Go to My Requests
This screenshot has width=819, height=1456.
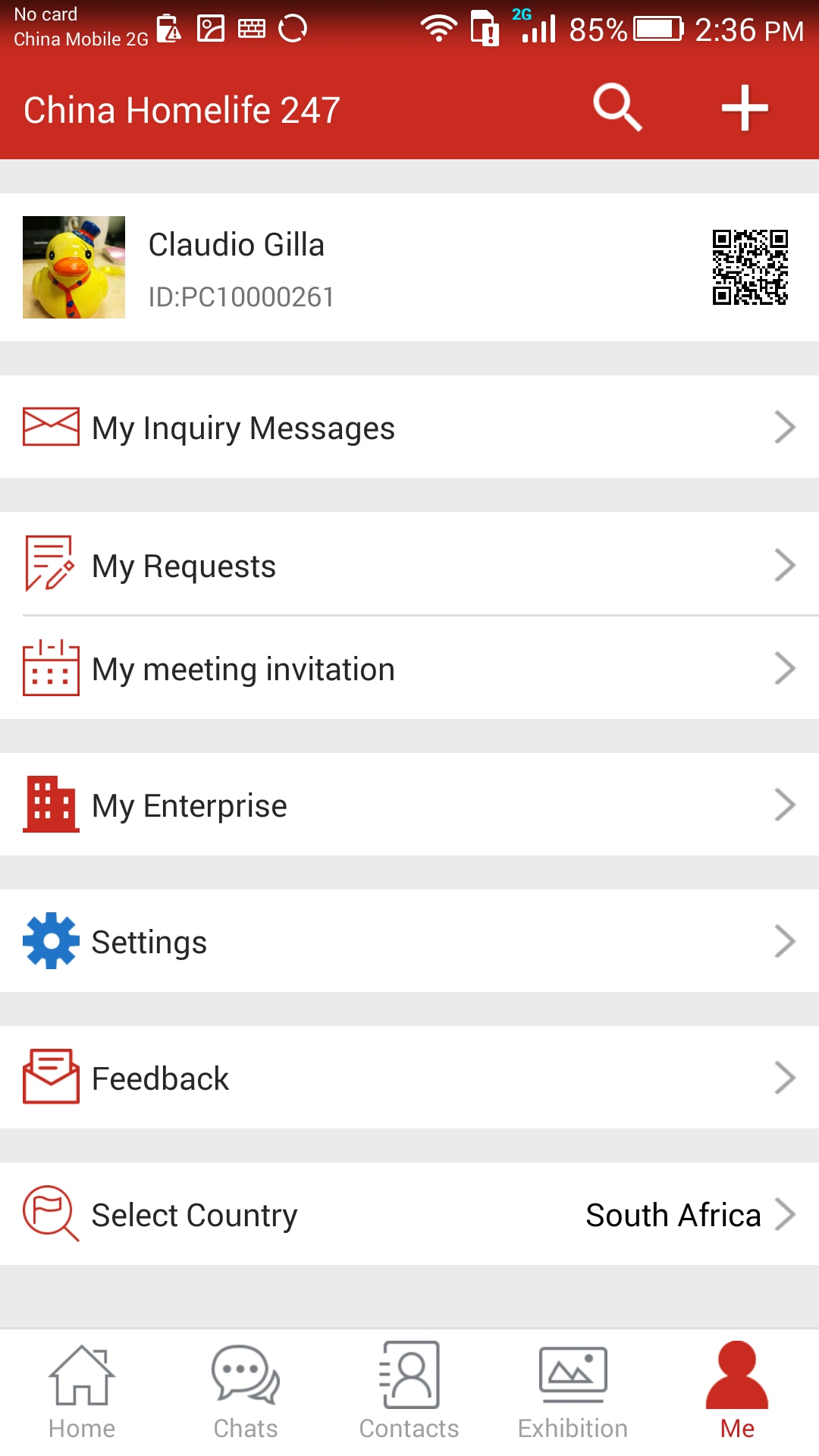click(409, 566)
